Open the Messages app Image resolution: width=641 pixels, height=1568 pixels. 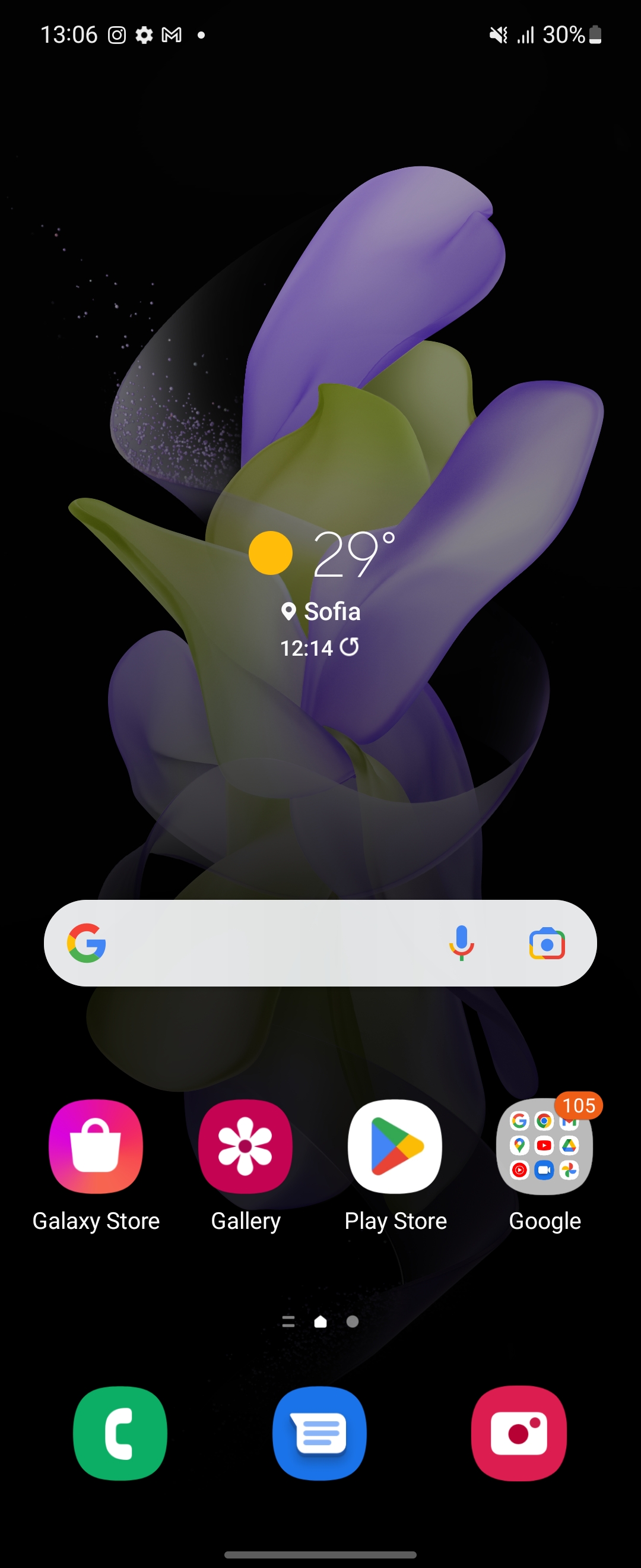pyautogui.click(x=320, y=1433)
